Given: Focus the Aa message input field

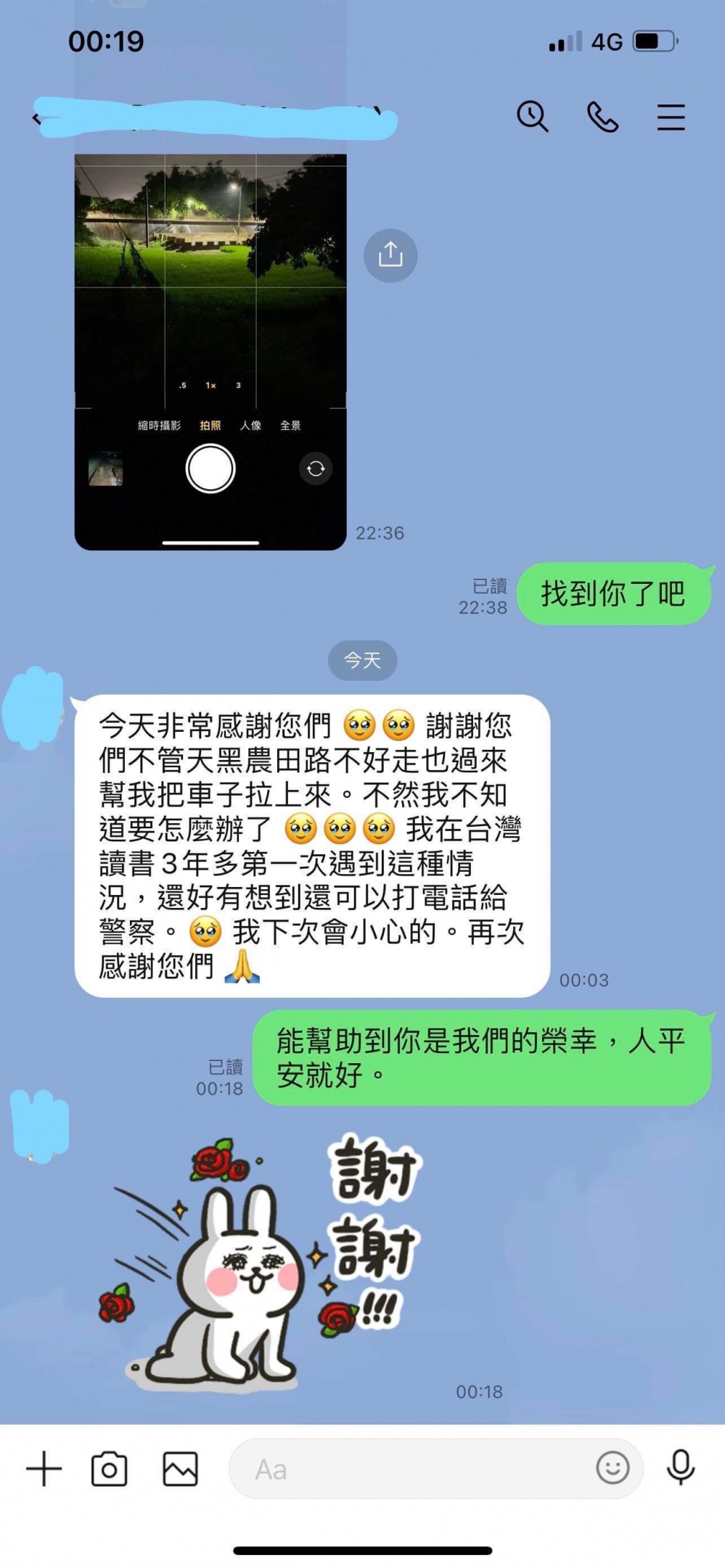Looking at the screenshot, I should click(435, 1469).
